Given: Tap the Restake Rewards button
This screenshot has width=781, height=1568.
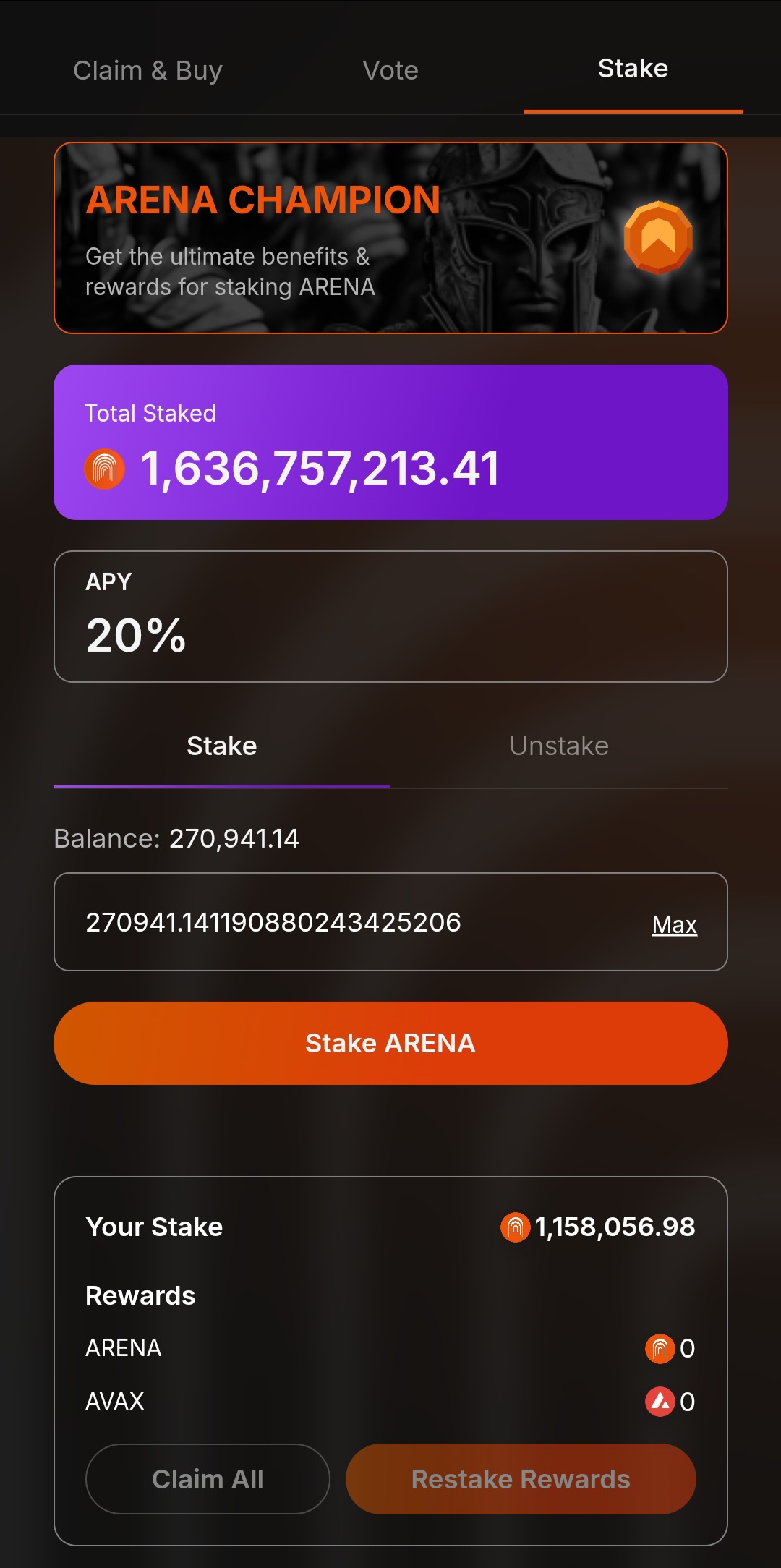Looking at the screenshot, I should 521,1479.
